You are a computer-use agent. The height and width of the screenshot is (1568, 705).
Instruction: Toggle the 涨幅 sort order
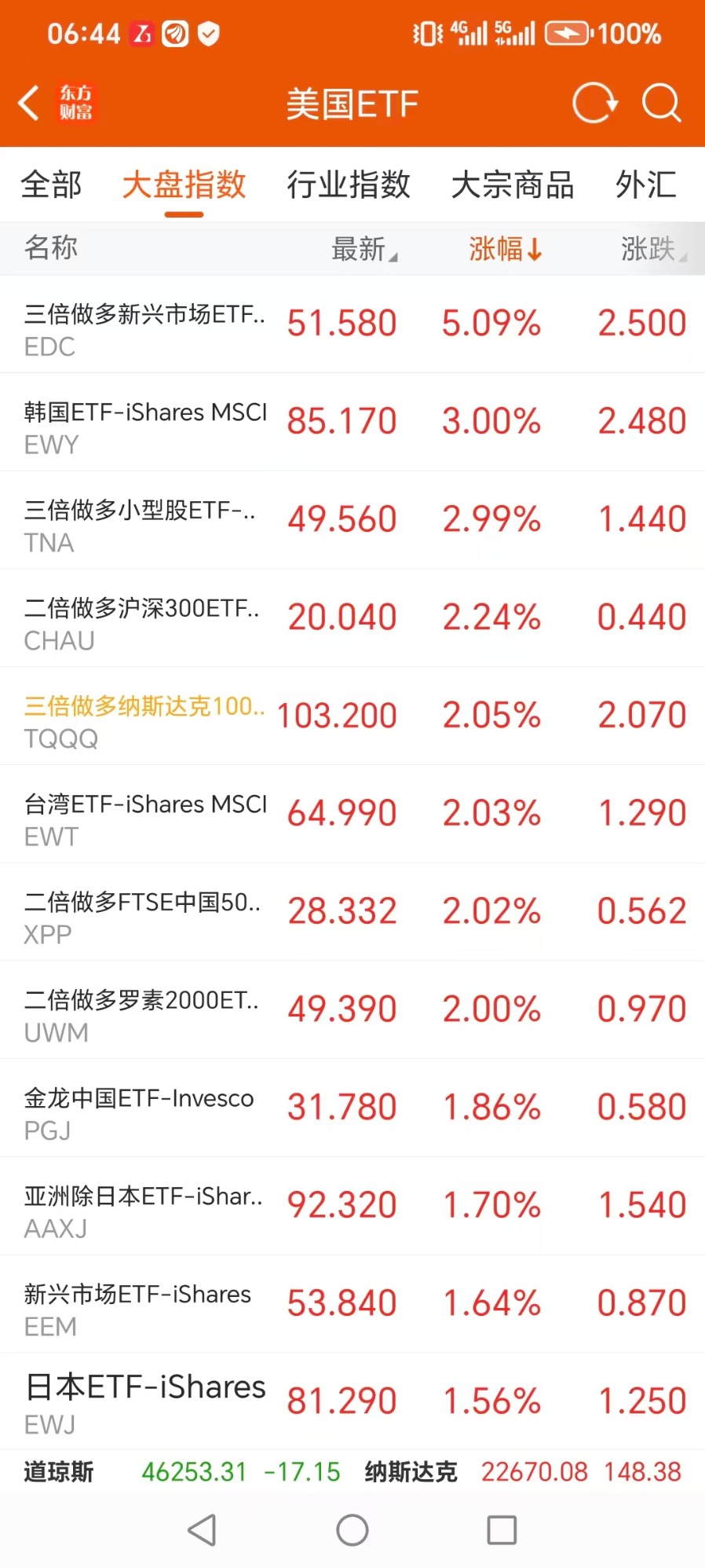click(x=506, y=249)
